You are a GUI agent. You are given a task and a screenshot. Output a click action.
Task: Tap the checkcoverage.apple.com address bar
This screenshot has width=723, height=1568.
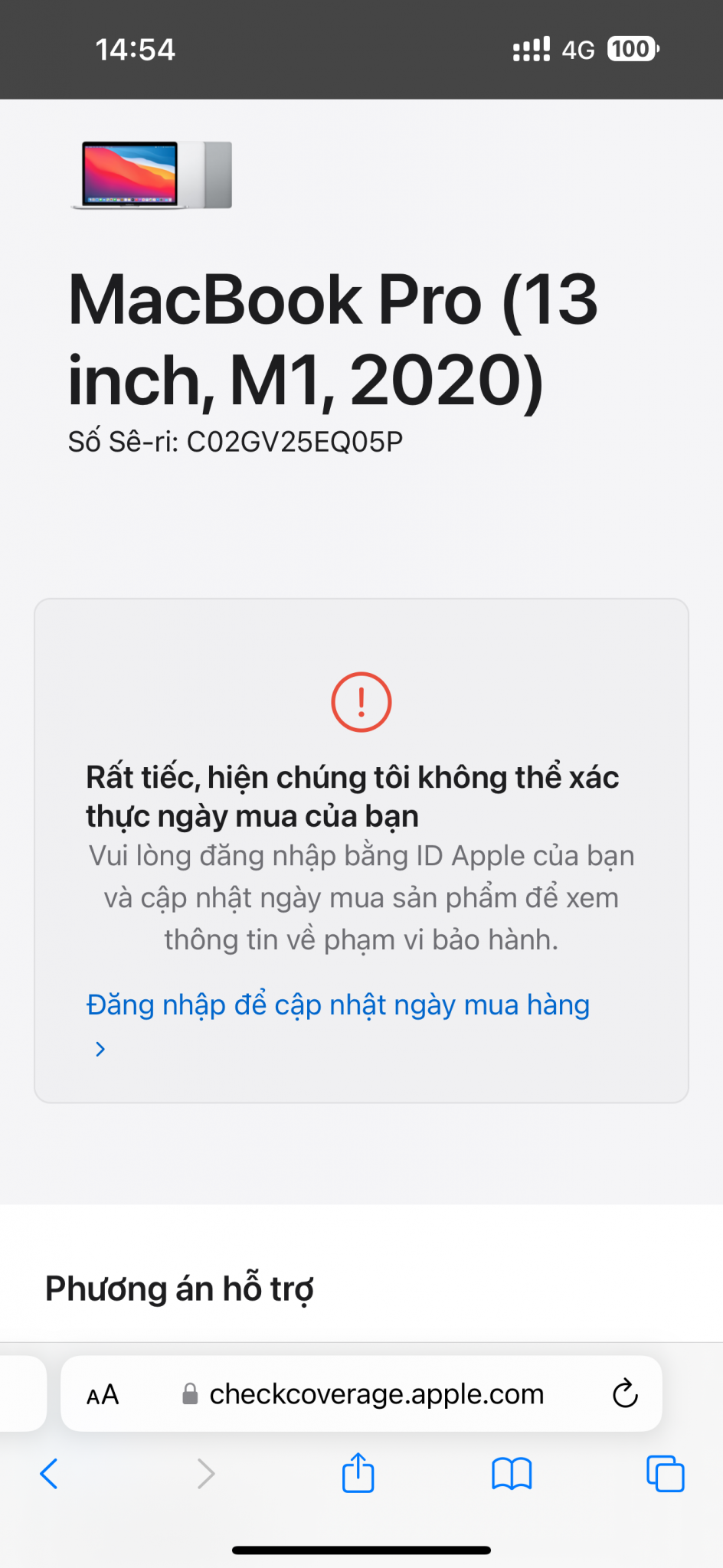point(375,1394)
